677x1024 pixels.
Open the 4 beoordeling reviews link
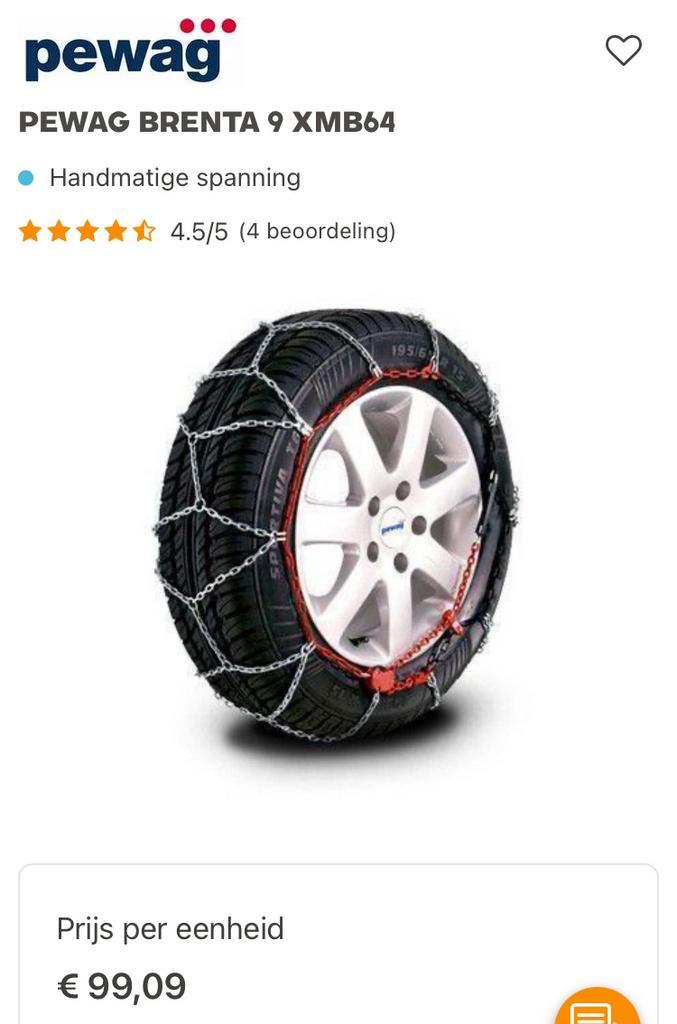pyautogui.click(x=317, y=232)
